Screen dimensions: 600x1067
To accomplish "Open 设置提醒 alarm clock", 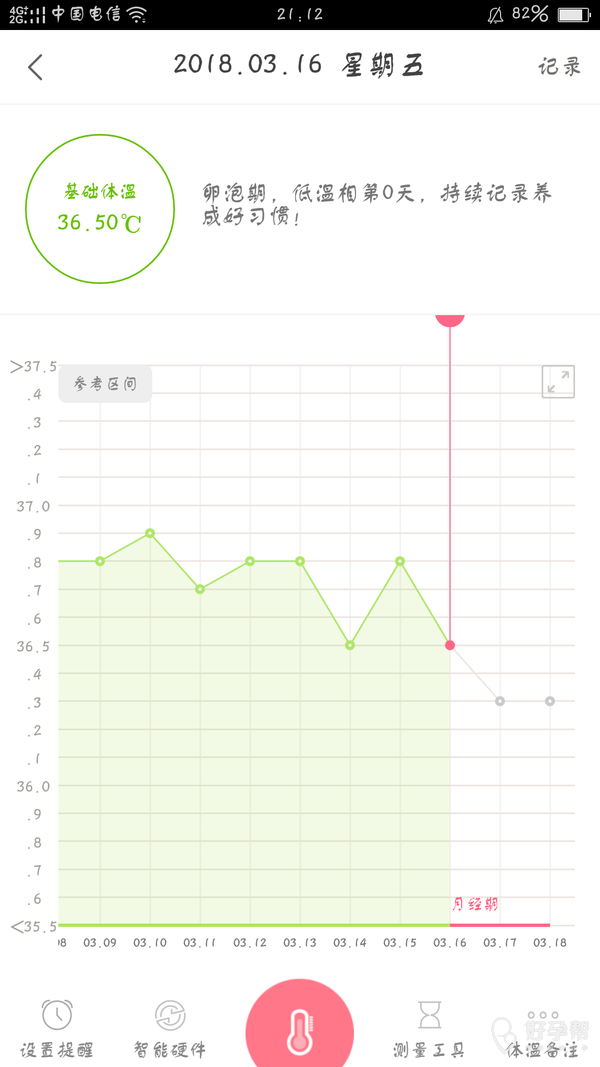I will (57, 1028).
